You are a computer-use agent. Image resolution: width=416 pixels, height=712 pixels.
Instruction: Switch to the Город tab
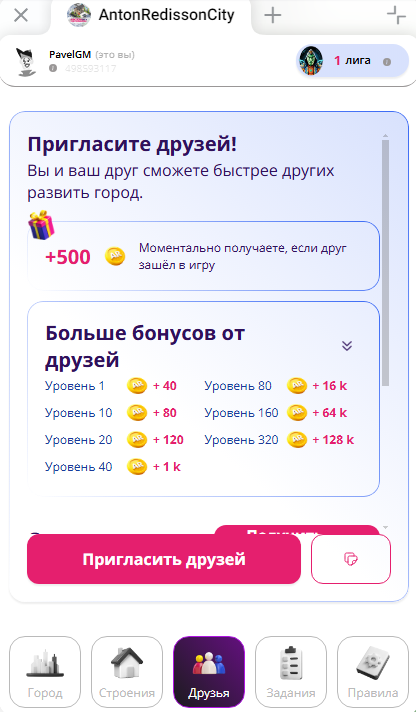pyautogui.click(x=45, y=672)
